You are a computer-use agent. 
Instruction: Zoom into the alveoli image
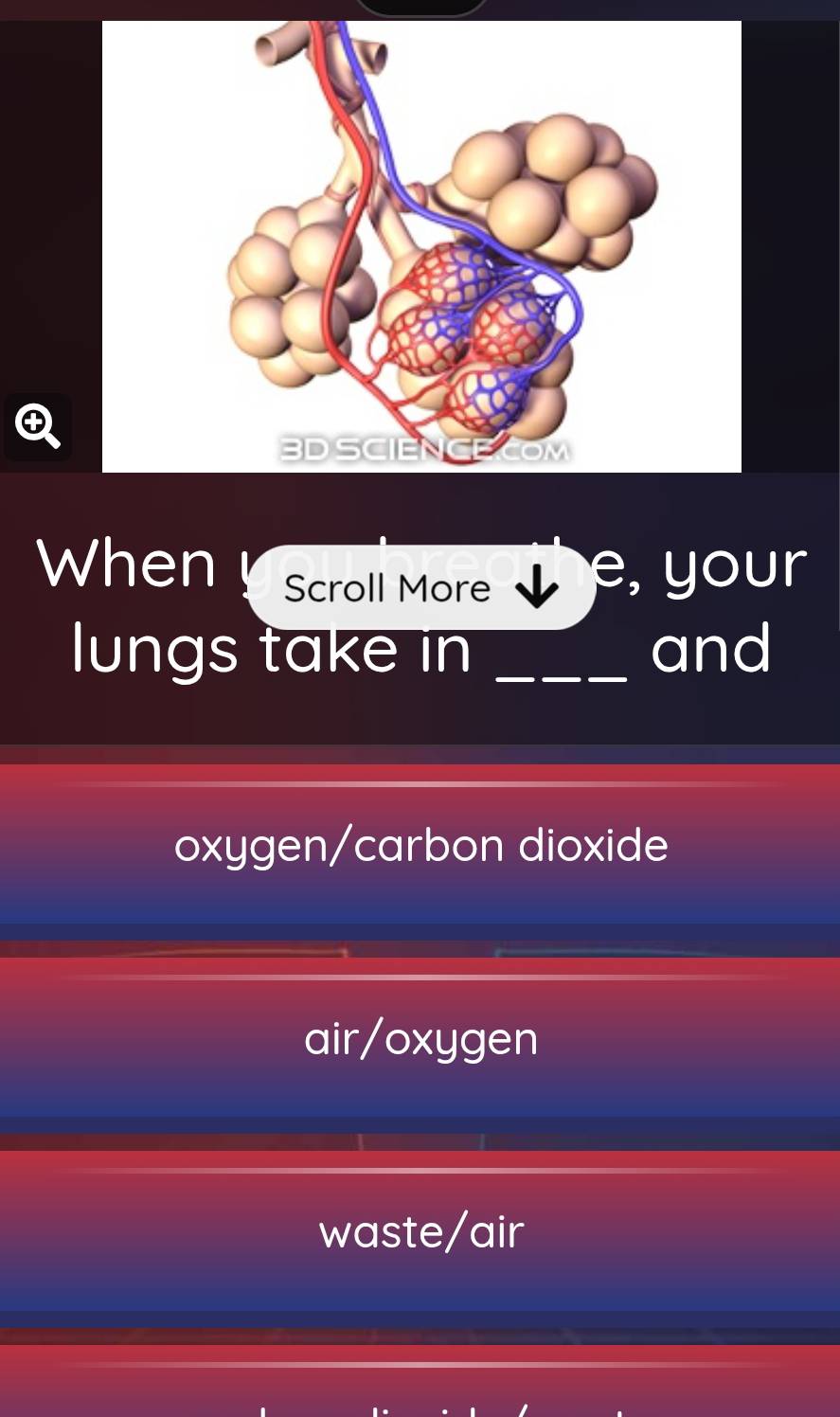pos(38,426)
